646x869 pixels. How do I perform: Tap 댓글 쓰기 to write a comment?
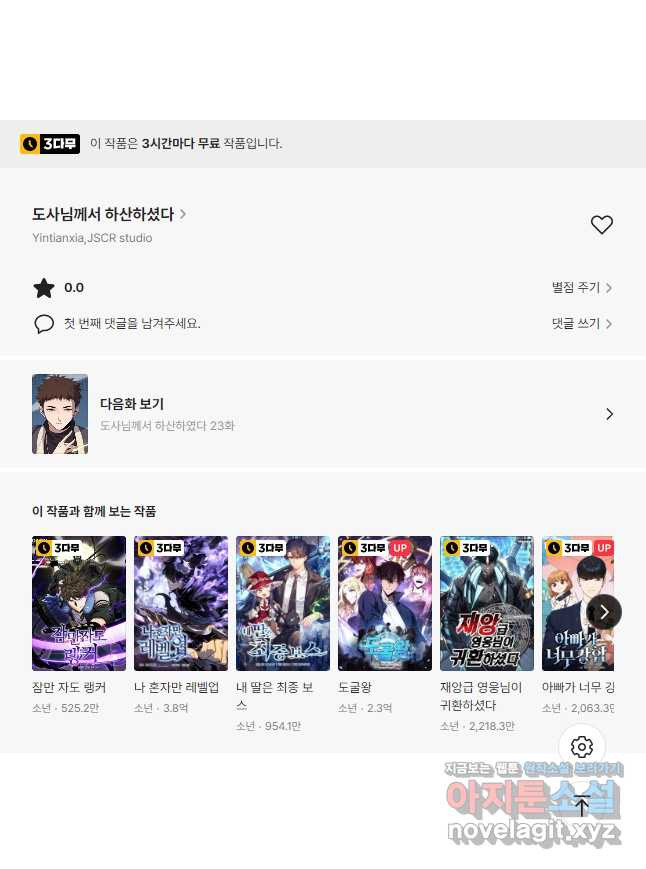coord(582,324)
